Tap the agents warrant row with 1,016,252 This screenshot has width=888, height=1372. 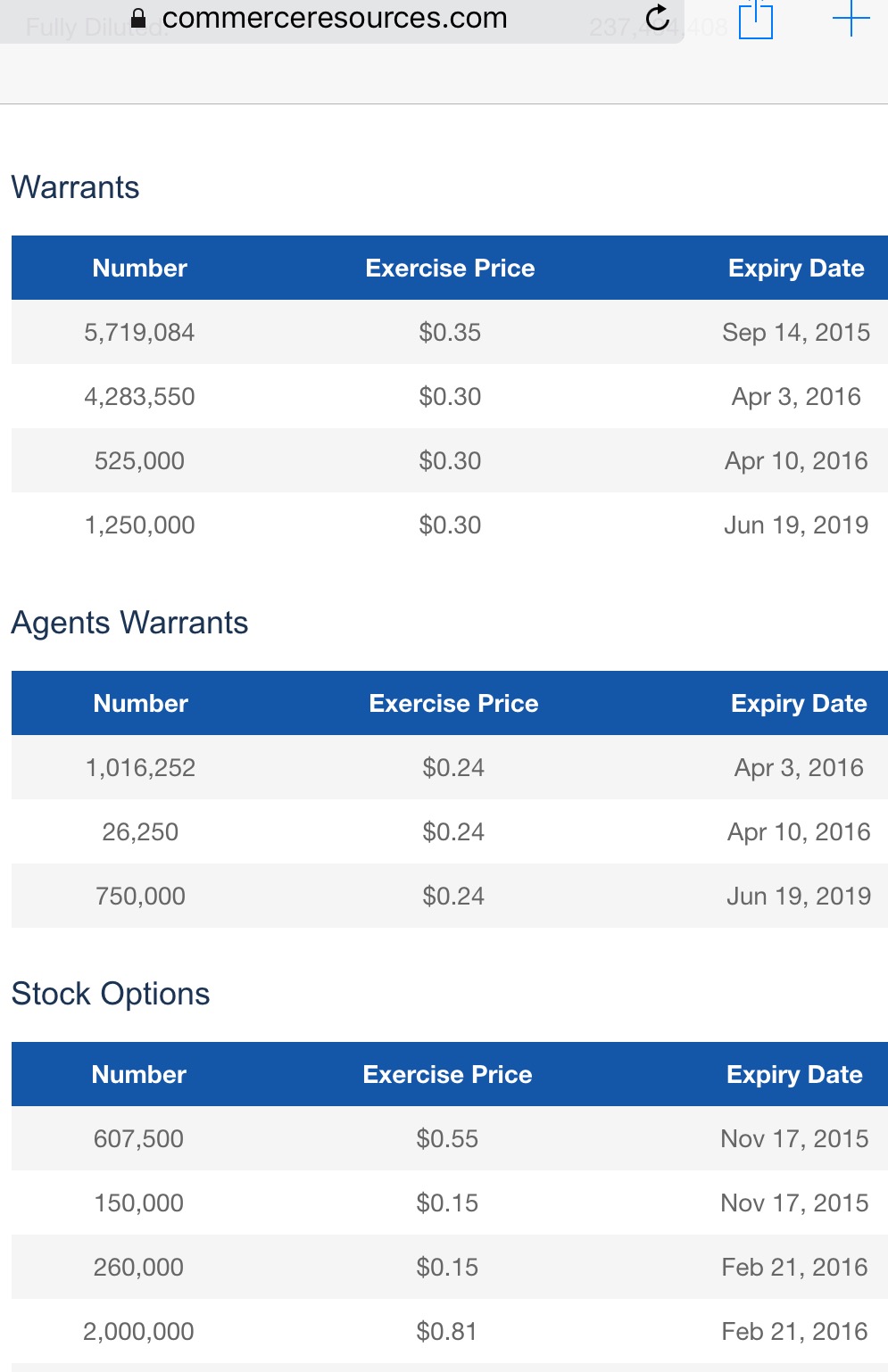(444, 767)
